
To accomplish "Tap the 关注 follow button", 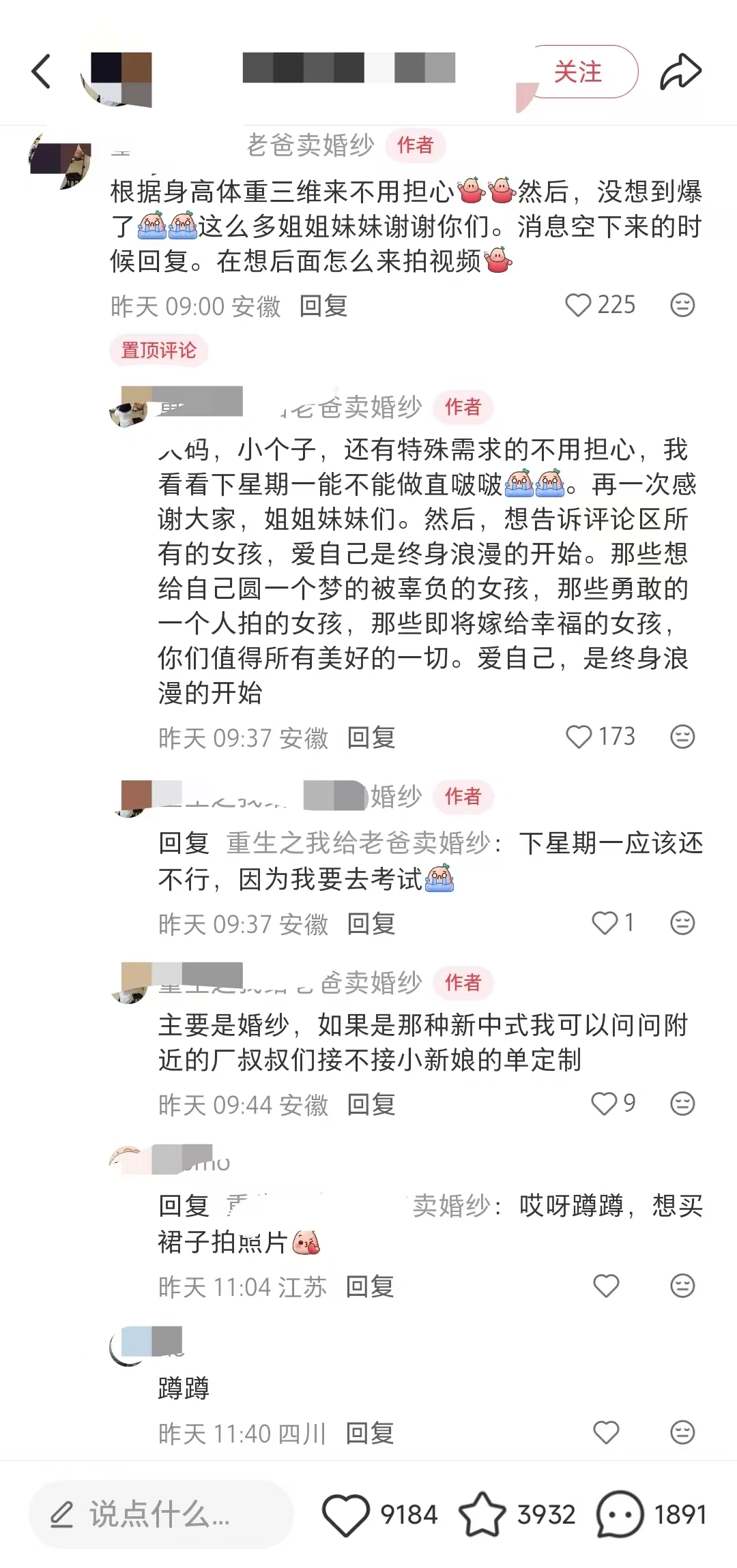I will pos(579,72).
